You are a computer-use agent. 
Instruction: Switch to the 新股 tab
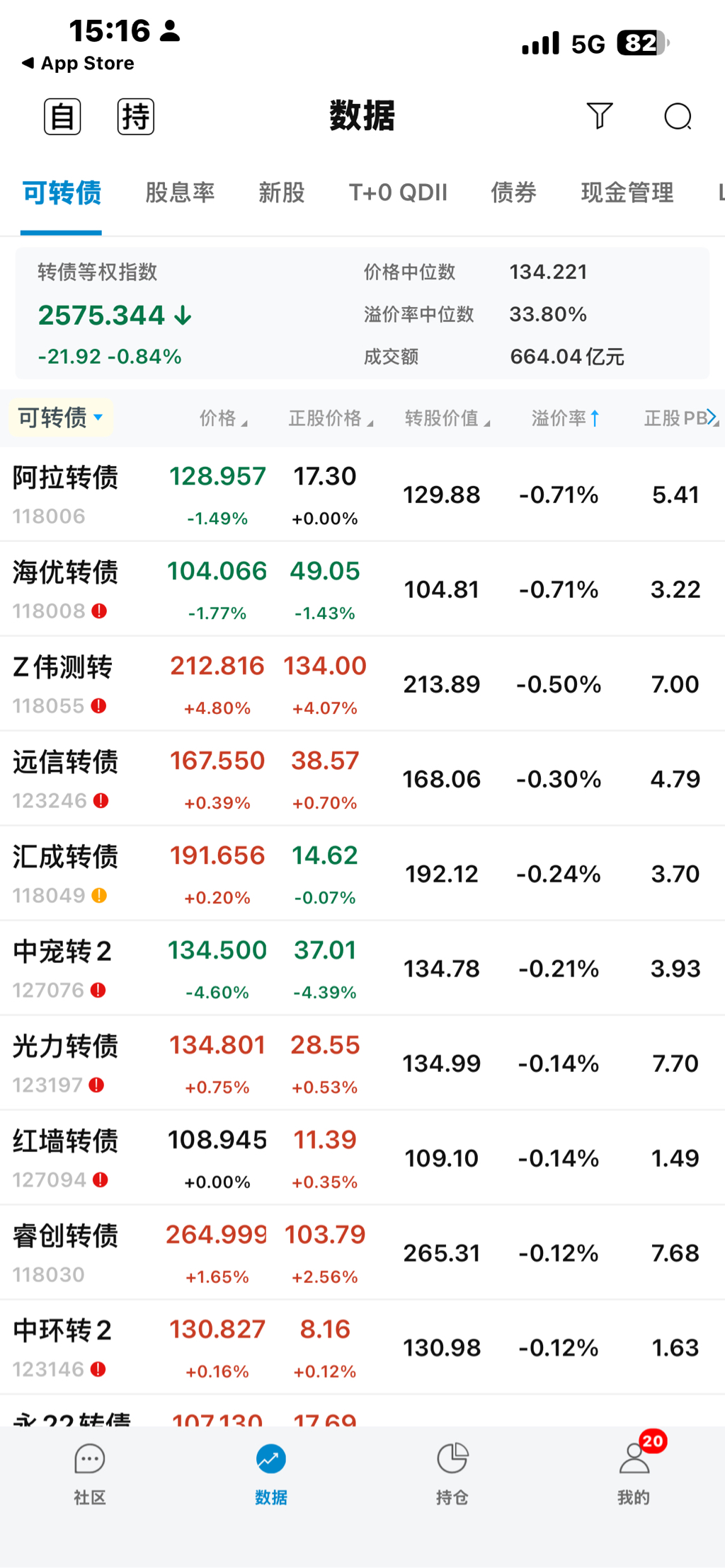click(x=281, y=192)
